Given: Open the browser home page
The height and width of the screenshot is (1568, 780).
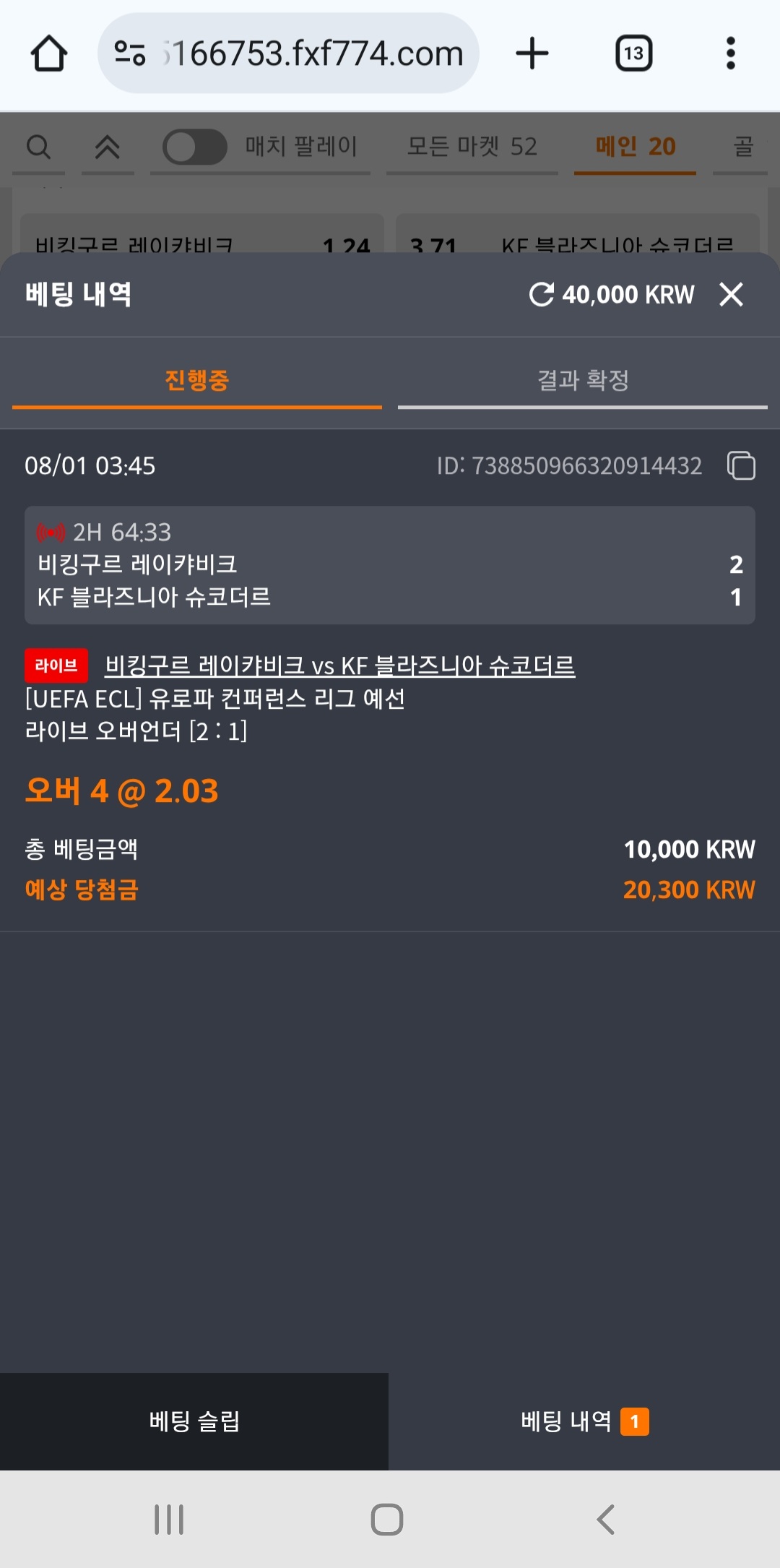Looking at the screenshot, I should (49, 53).
